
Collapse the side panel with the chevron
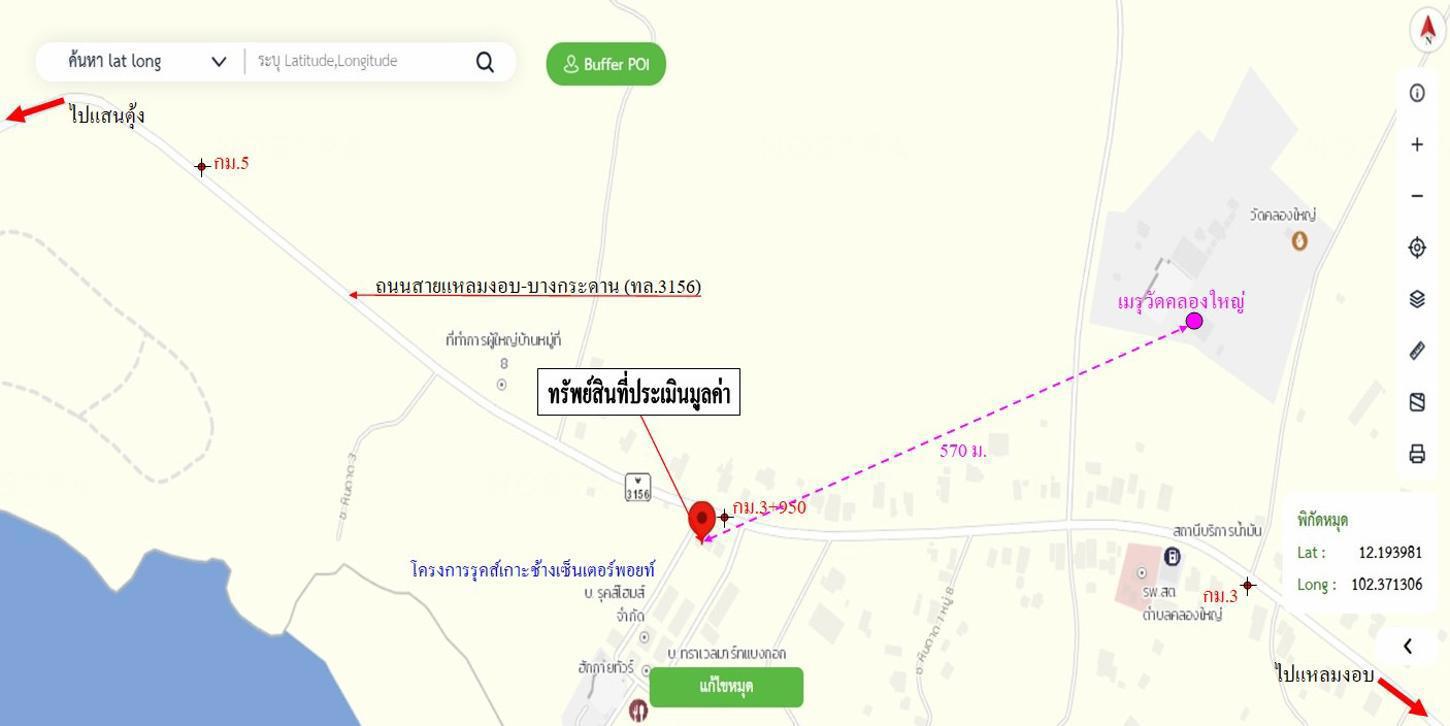click(x=1408, y=646)
